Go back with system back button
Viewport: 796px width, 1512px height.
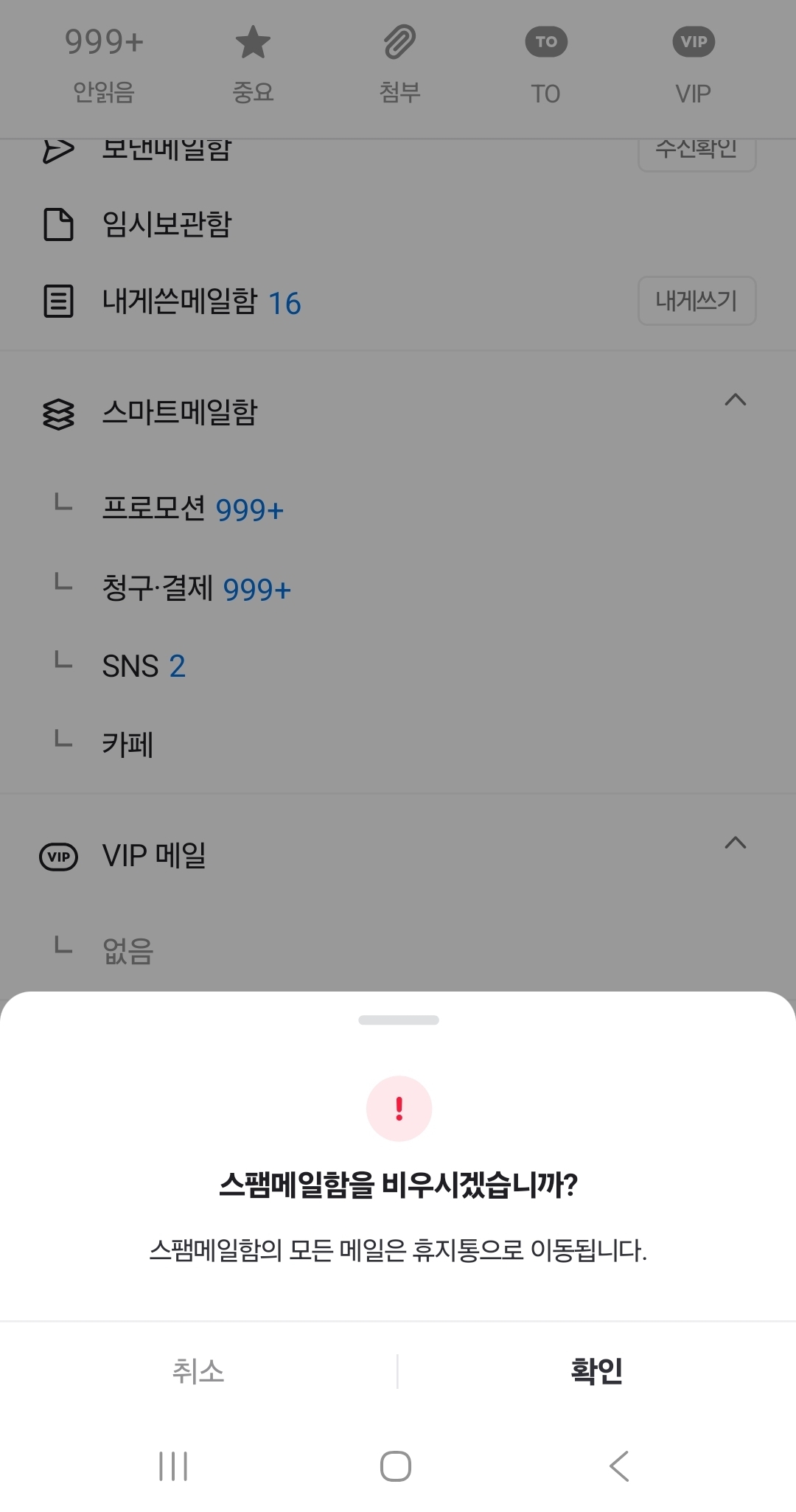[x=619, y=1466]
